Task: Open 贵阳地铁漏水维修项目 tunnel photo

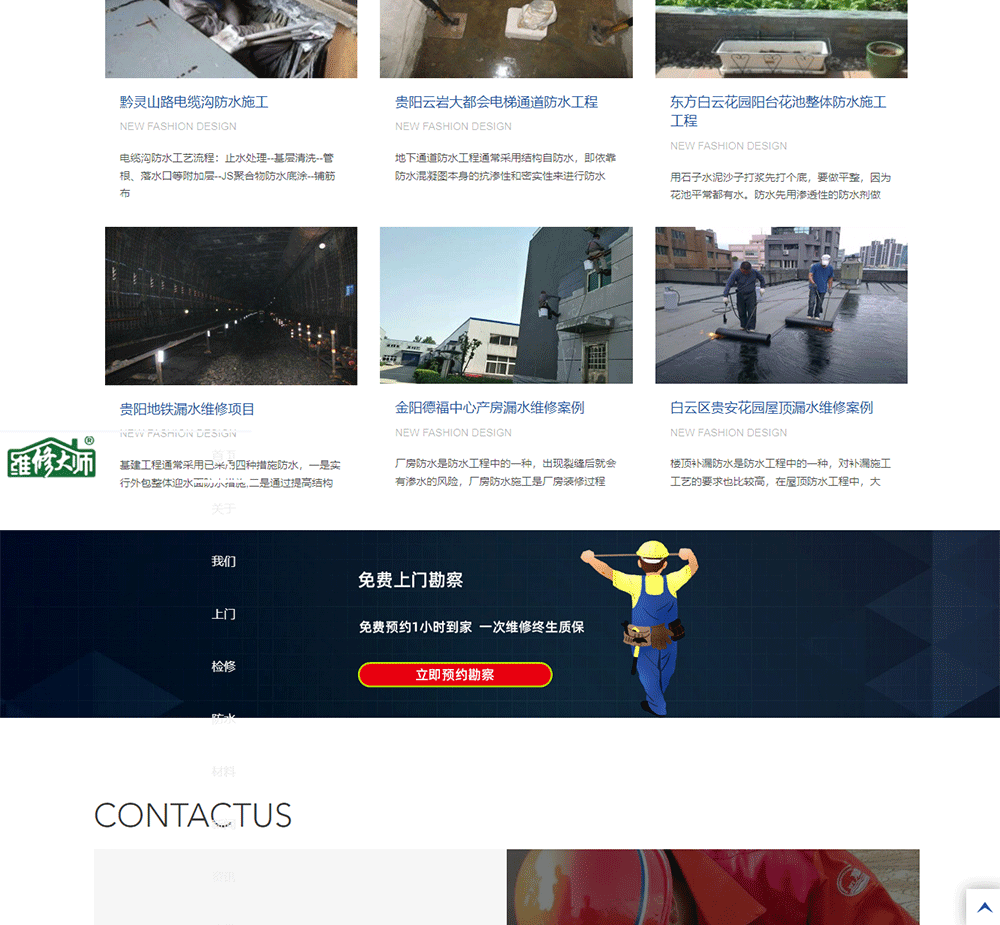Action: 231,305
